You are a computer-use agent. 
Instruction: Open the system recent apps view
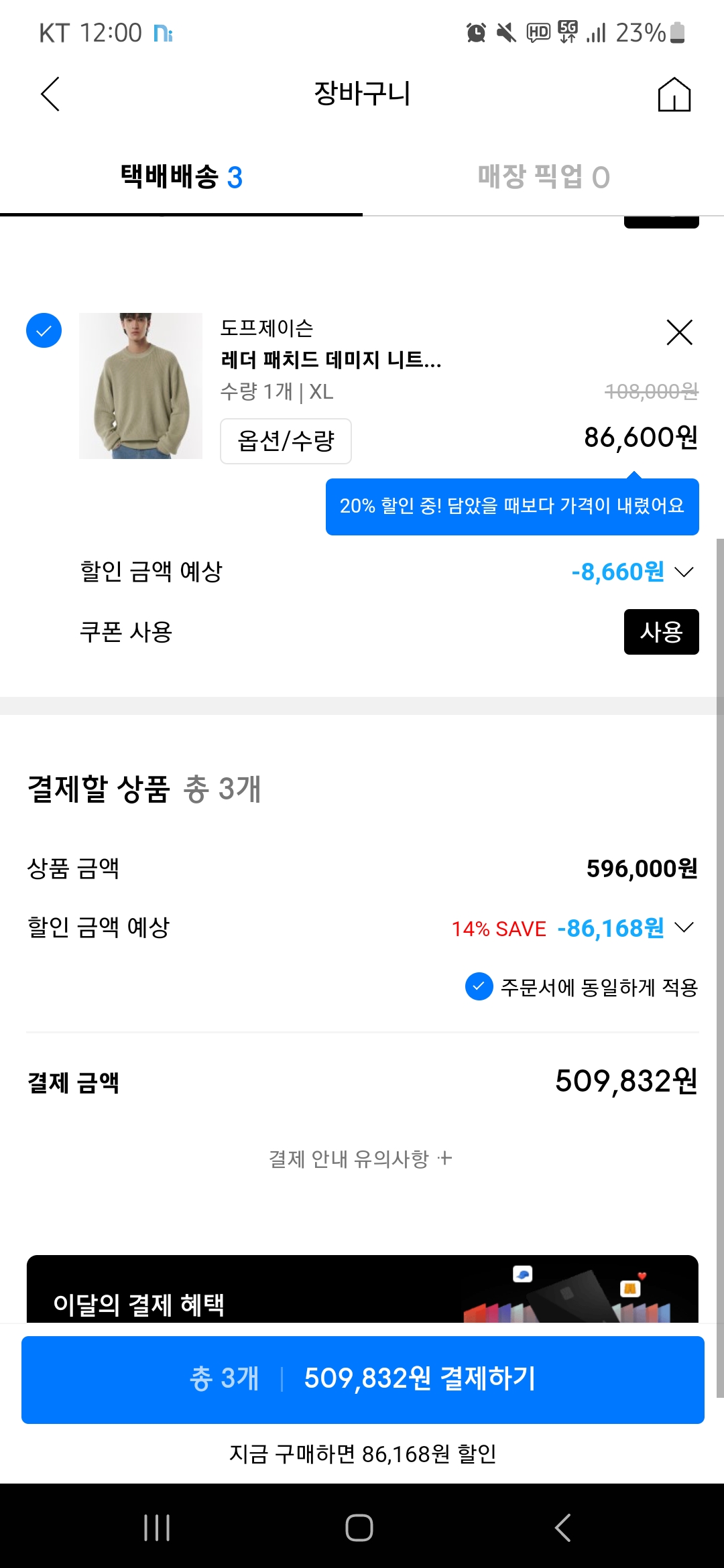click(157, 1528)
